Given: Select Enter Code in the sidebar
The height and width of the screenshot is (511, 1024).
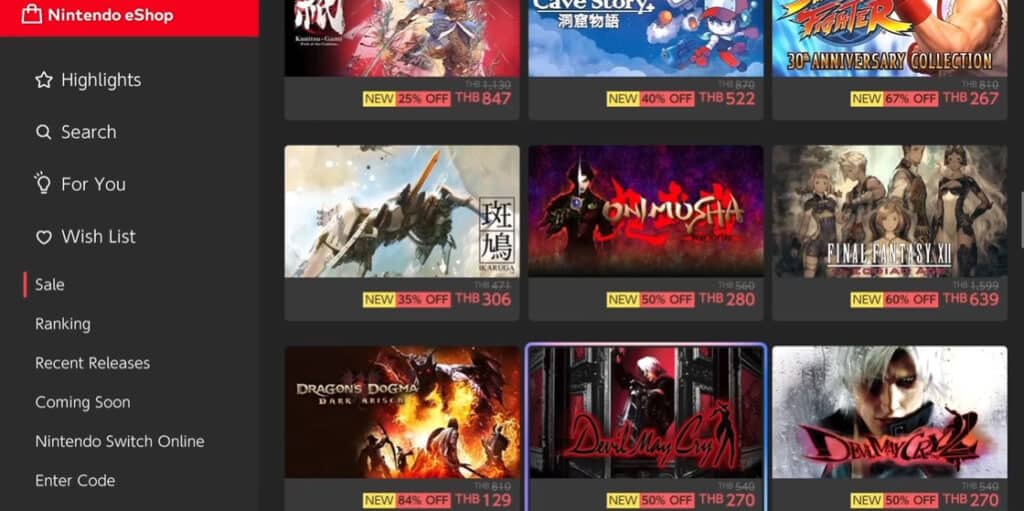Looking at the screenshot, I should [75, 480].
